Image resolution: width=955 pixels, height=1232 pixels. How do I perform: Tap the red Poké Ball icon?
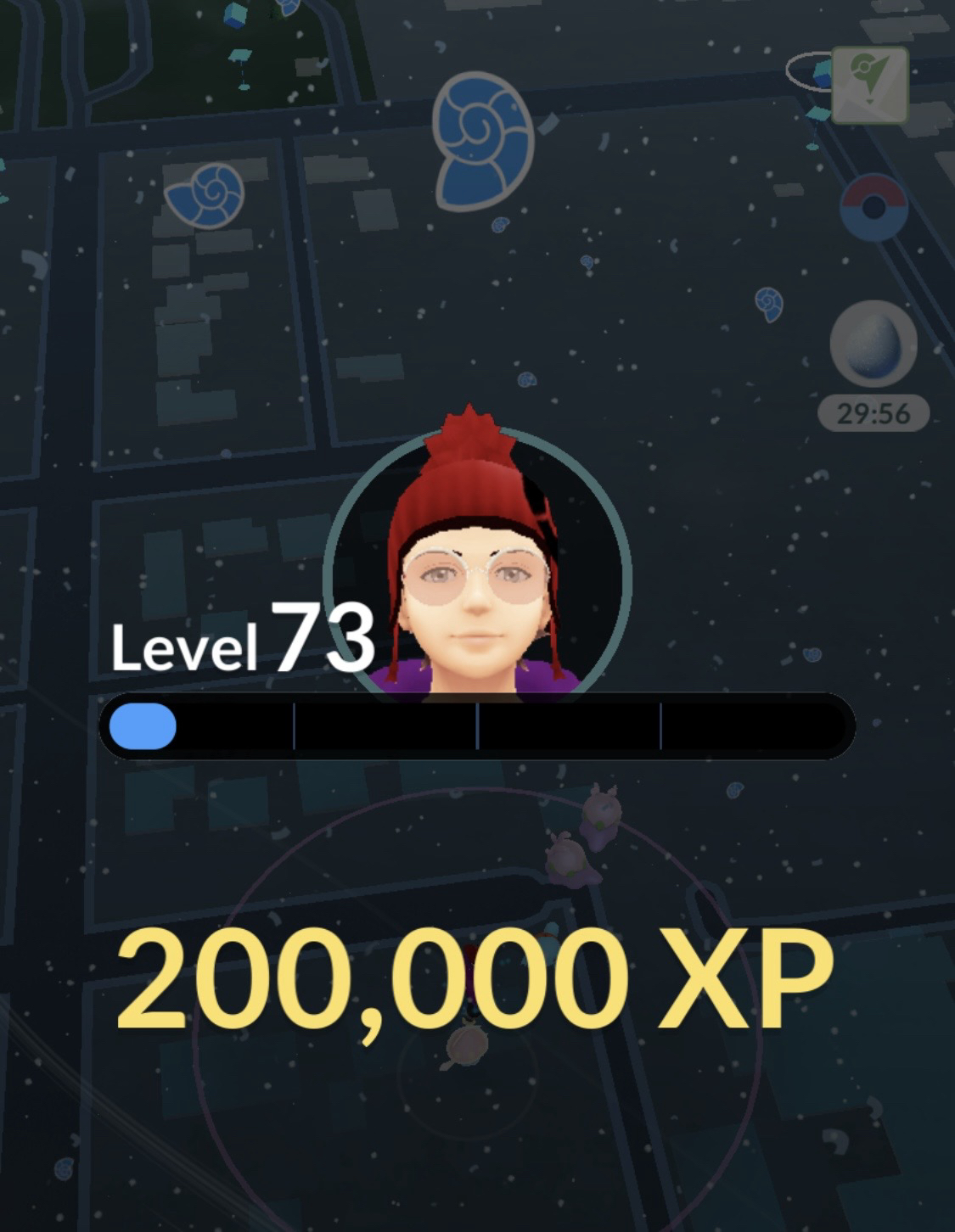click(874, 207)
